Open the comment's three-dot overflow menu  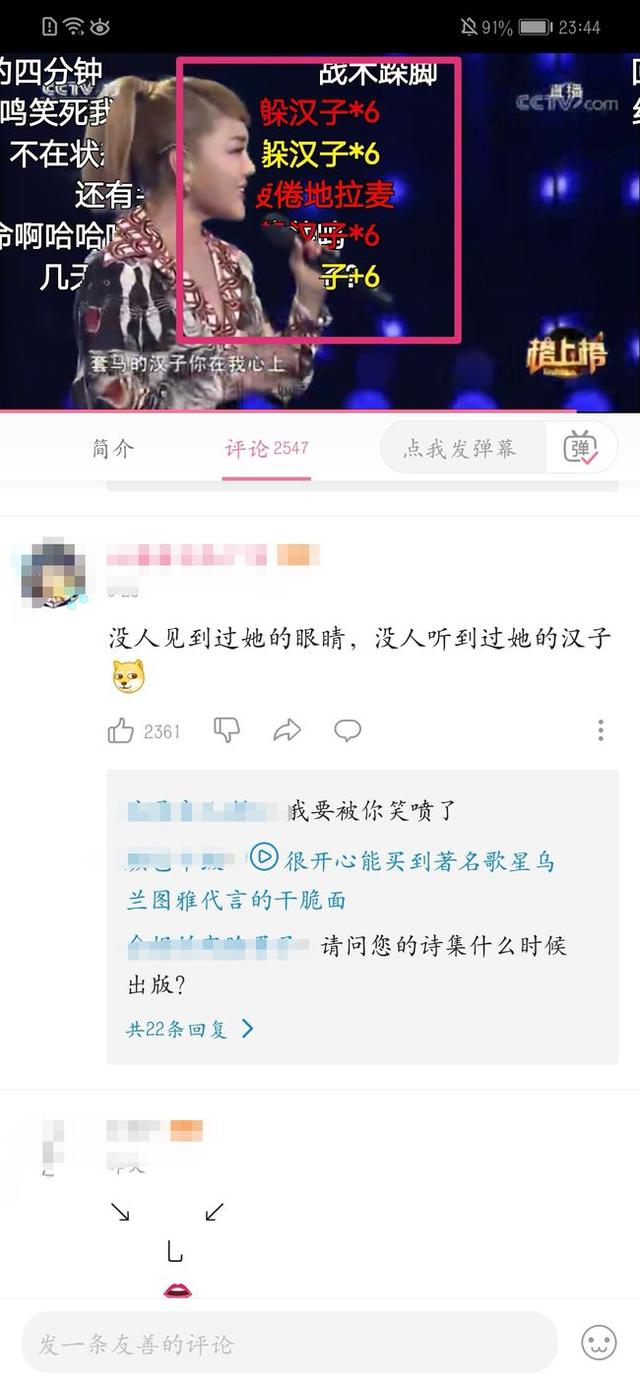600,730
